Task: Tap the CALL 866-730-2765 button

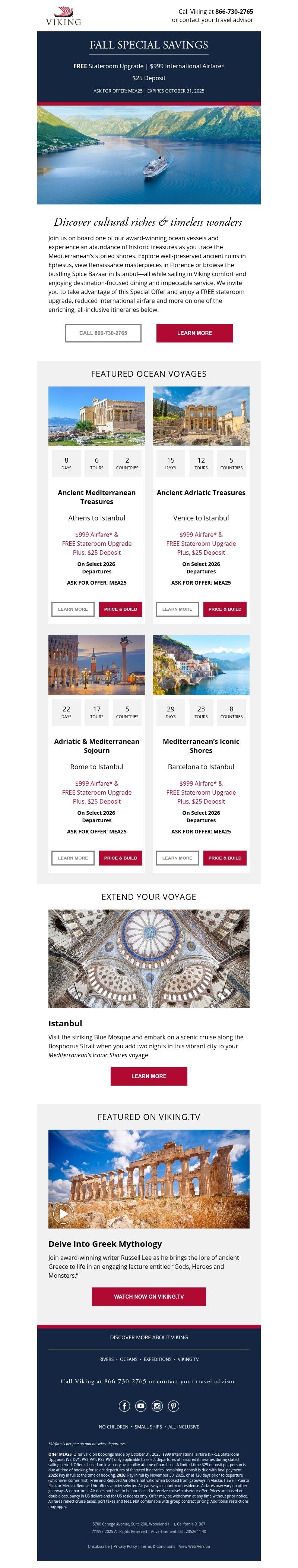Action: click(103, 333)
